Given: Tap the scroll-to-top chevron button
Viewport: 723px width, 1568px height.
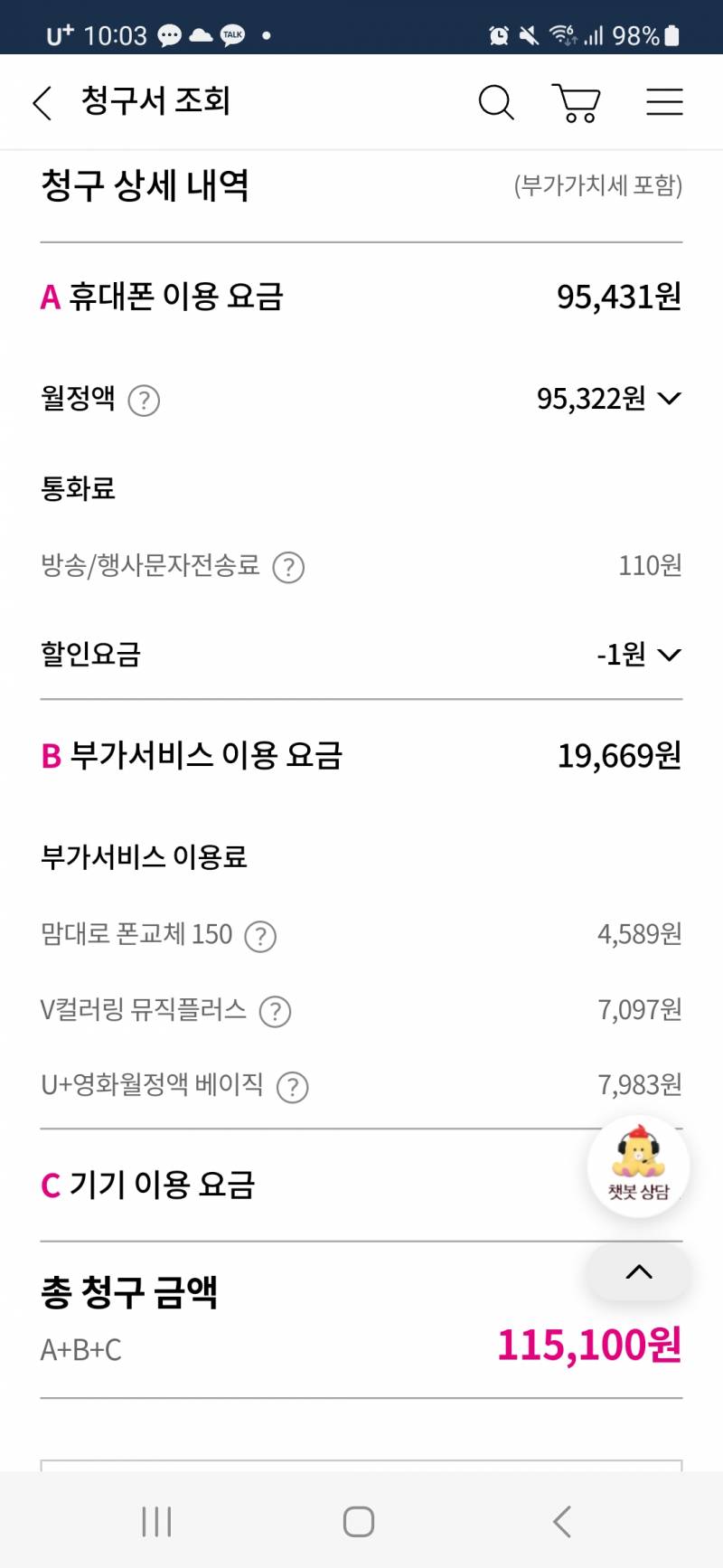Looking at the screenshot, I should tap(637, 1271).
